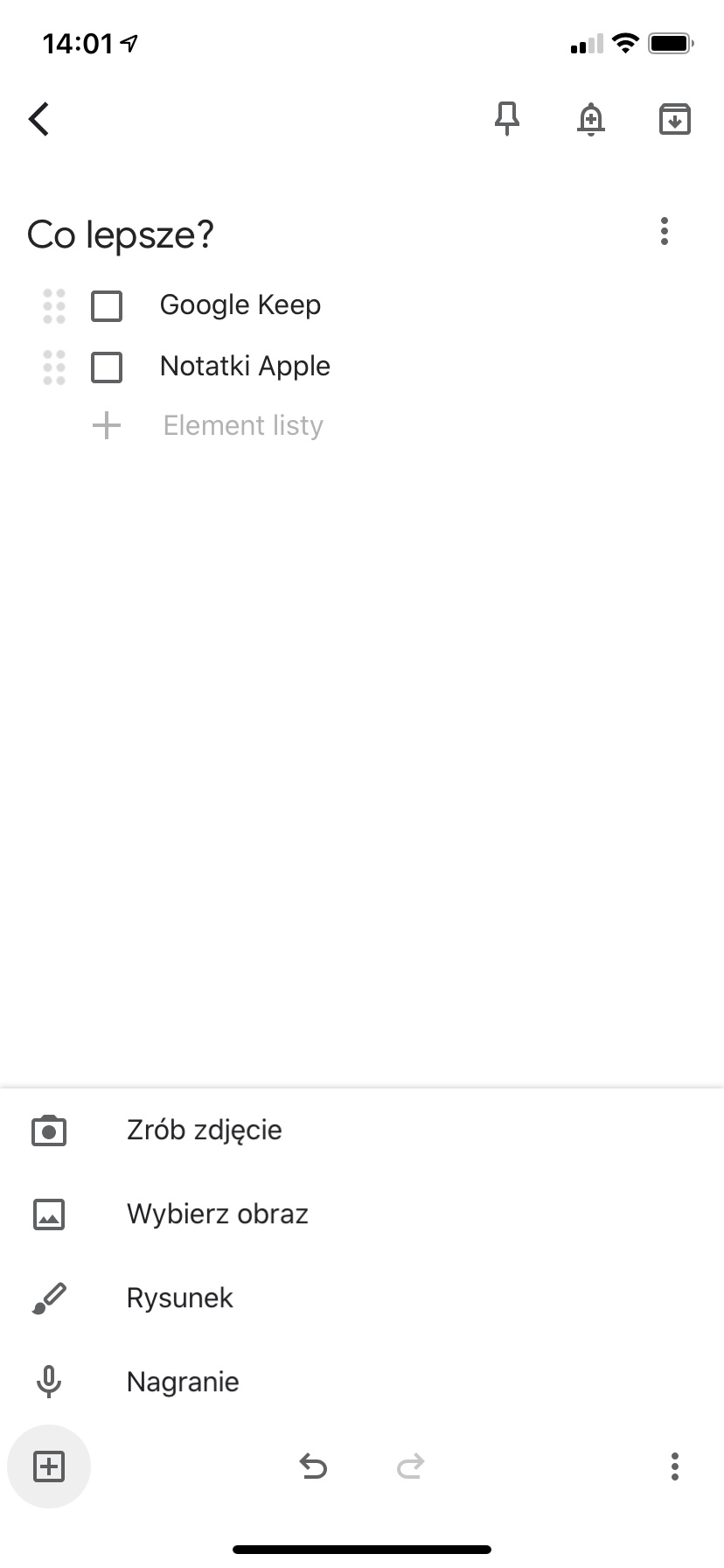Screen dimensions: 724x1568
Task: Undo the last change
Action: [x=313, y=1466]
